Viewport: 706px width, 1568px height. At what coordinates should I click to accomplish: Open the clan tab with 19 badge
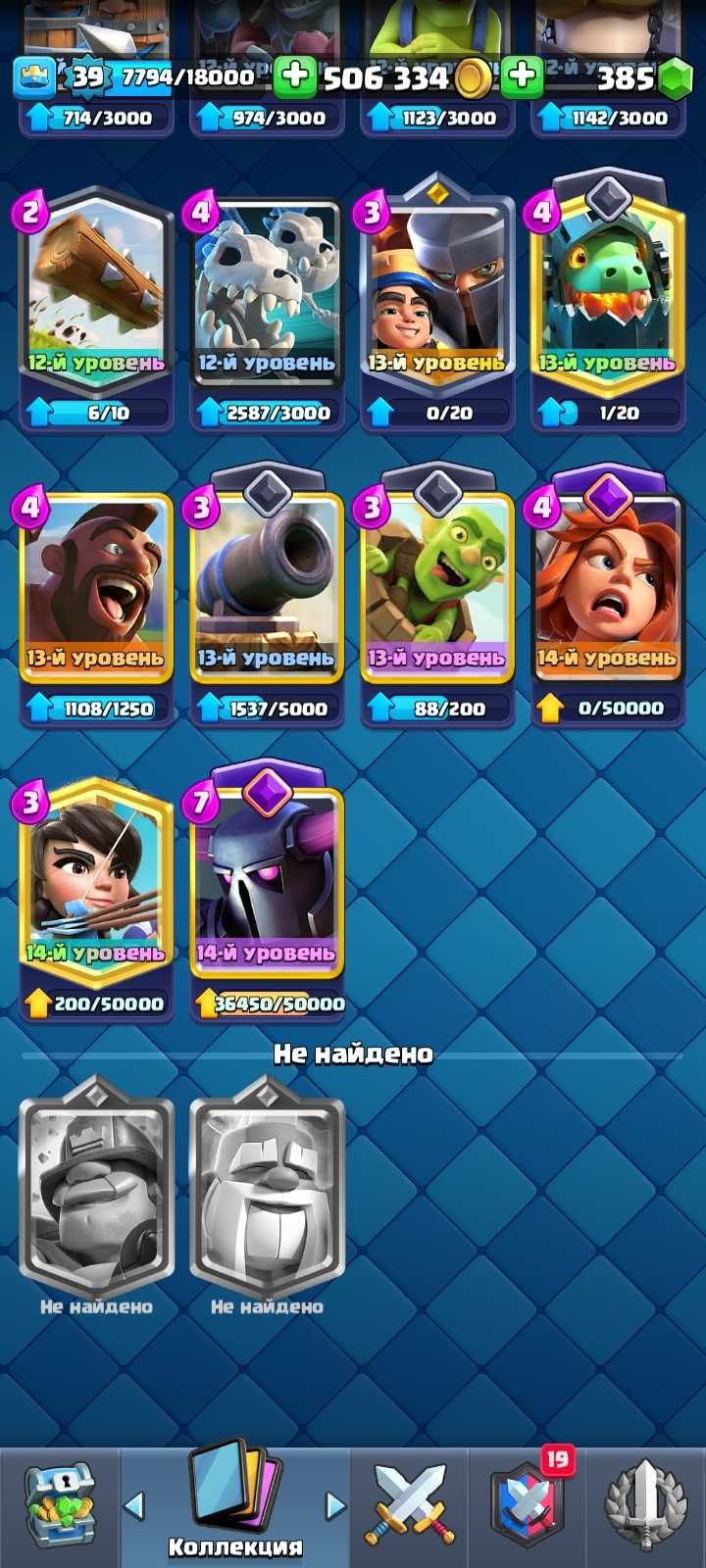528,1504
